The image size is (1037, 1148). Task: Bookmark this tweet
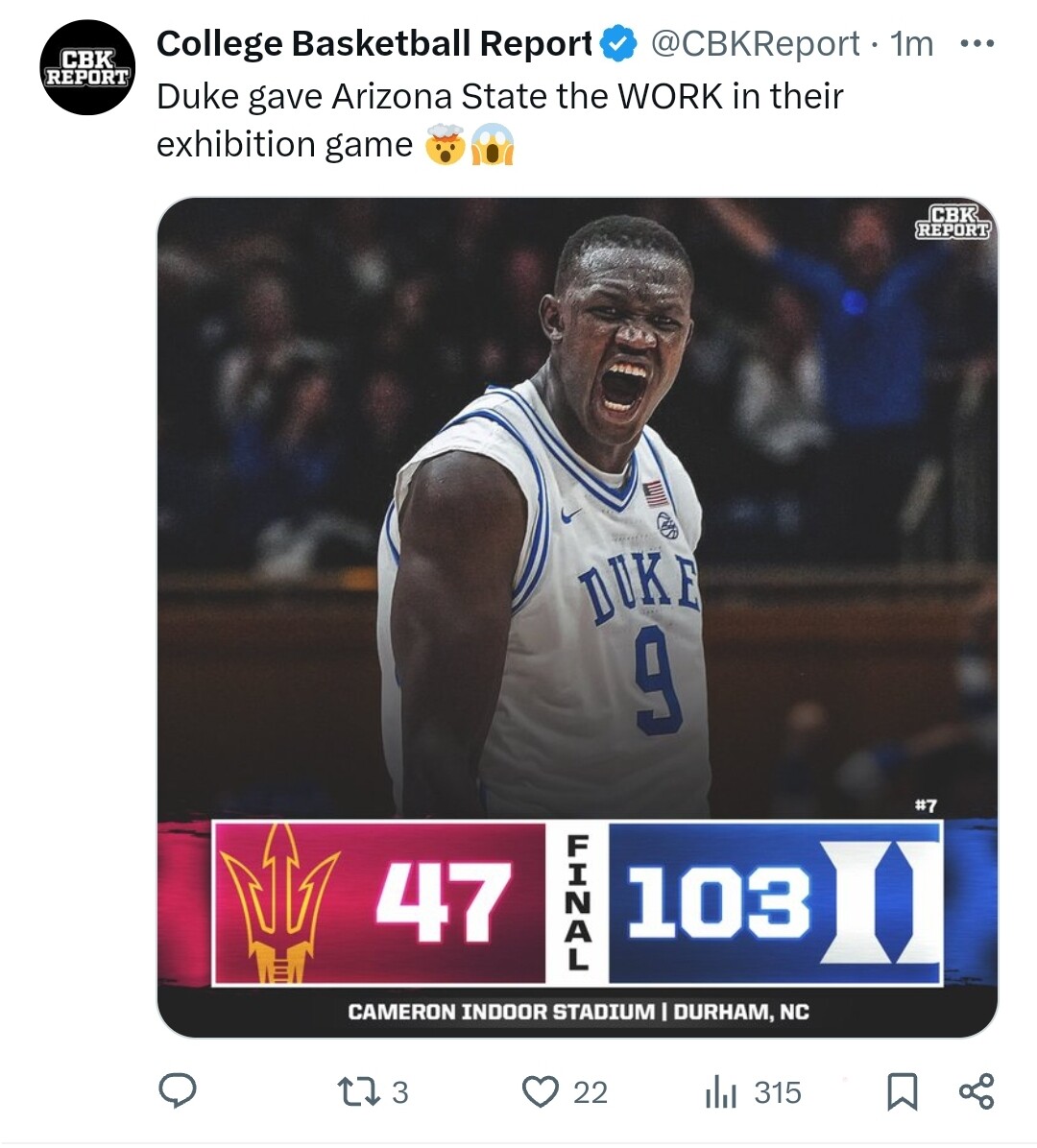[902, 1091]
